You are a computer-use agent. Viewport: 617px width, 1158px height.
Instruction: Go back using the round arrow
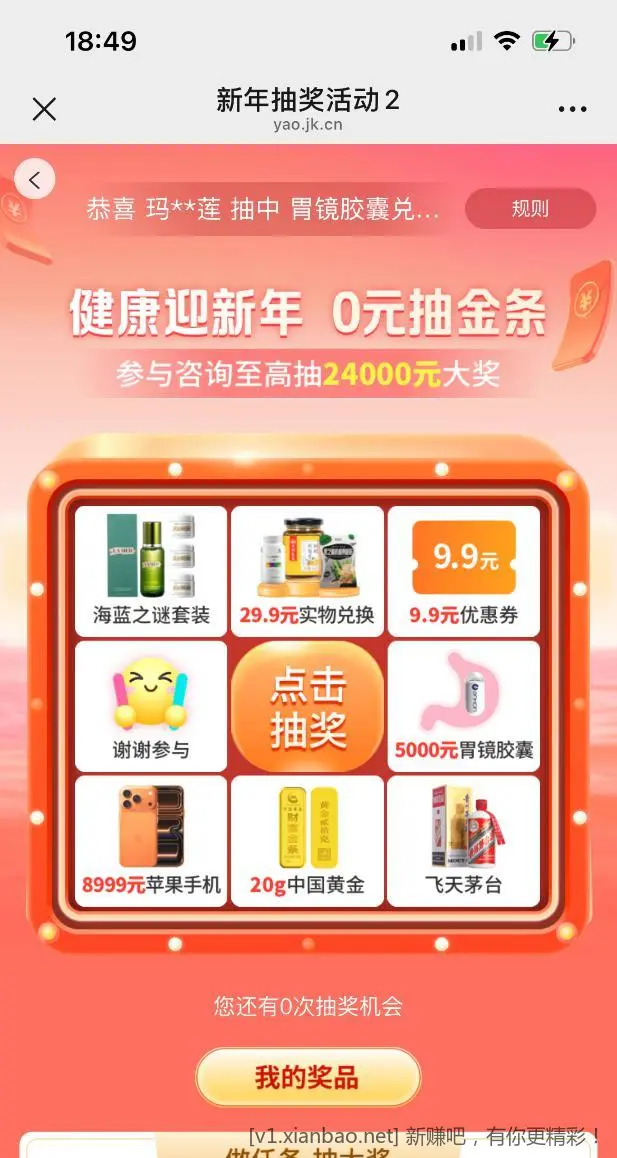click(x=35, y=180)
